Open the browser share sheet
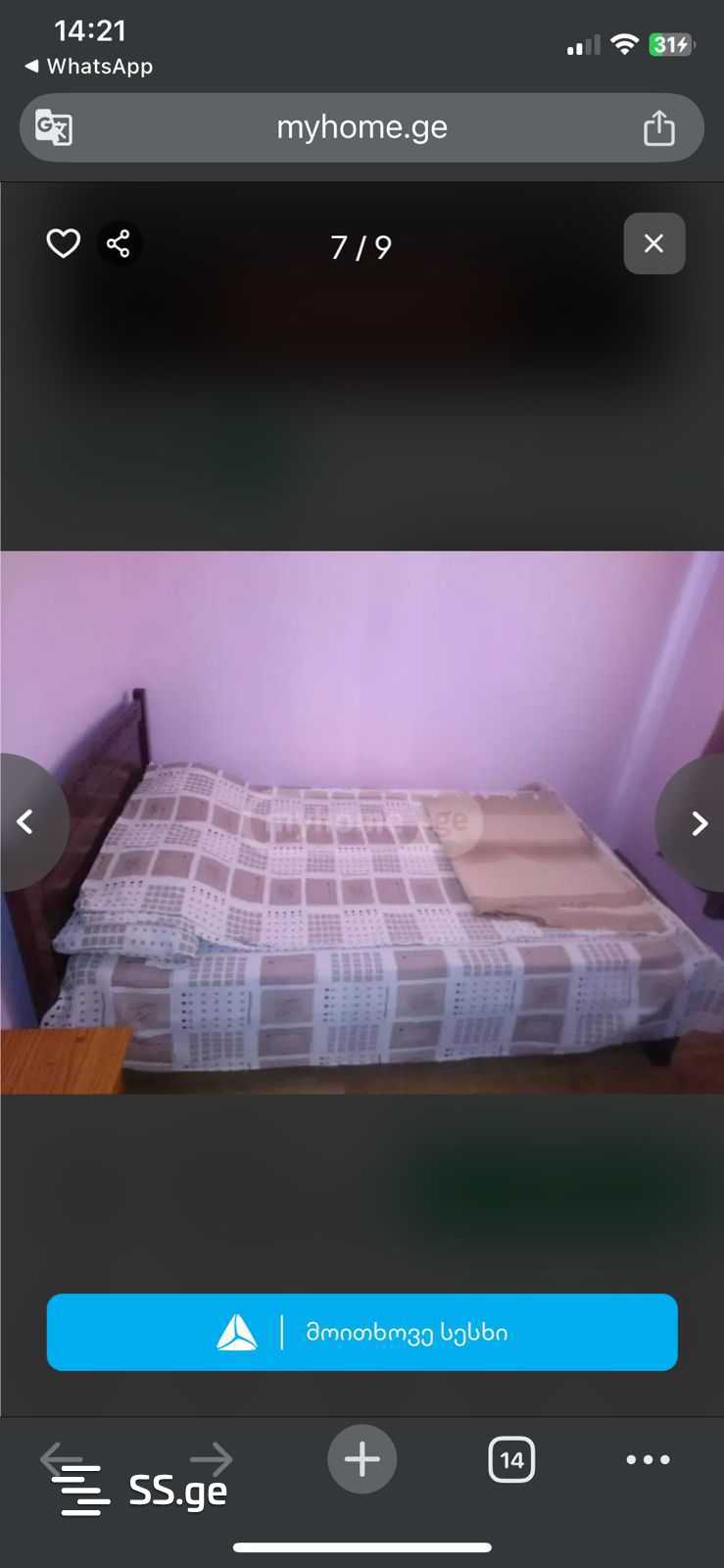This screenshot has height=1568, width=724. 658,127
